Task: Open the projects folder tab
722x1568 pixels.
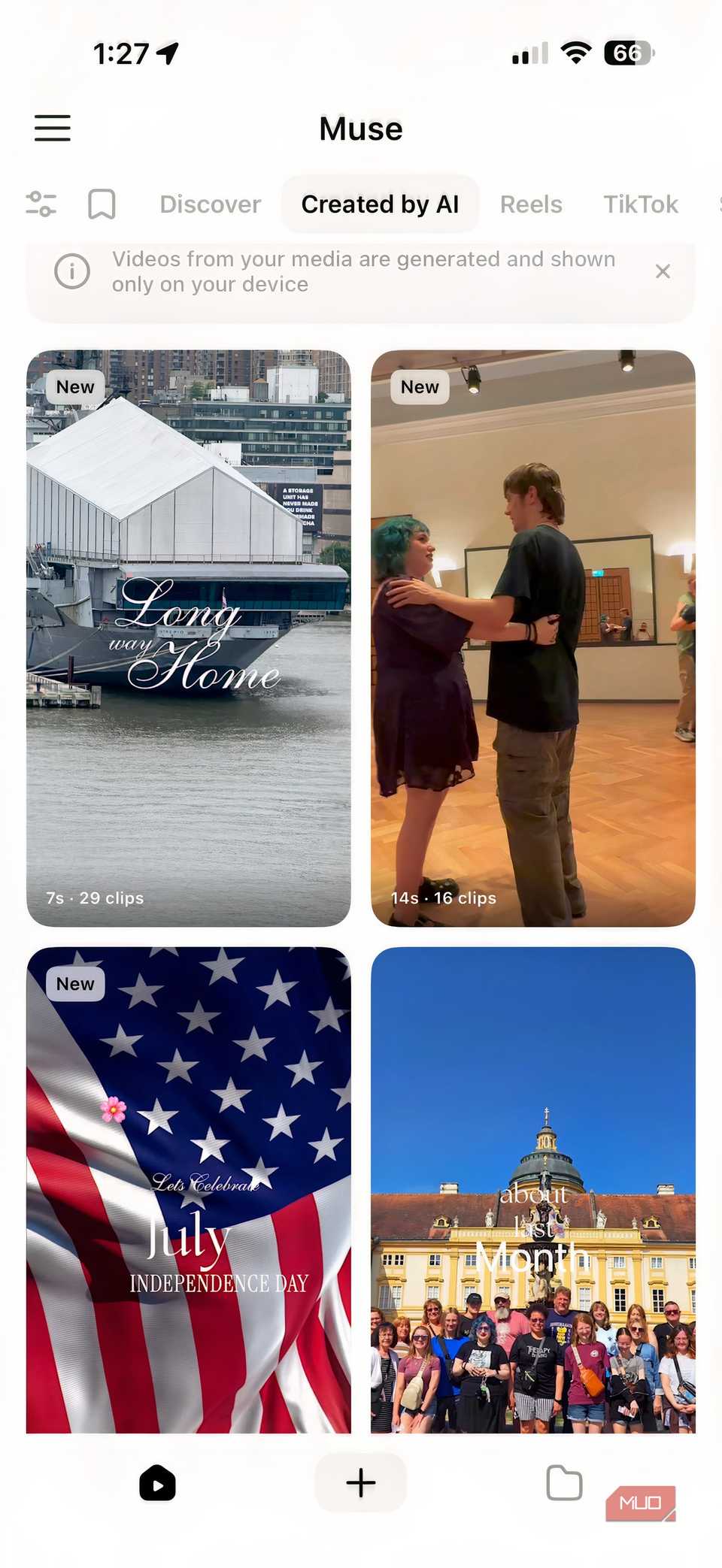Action: [564, 1483]
